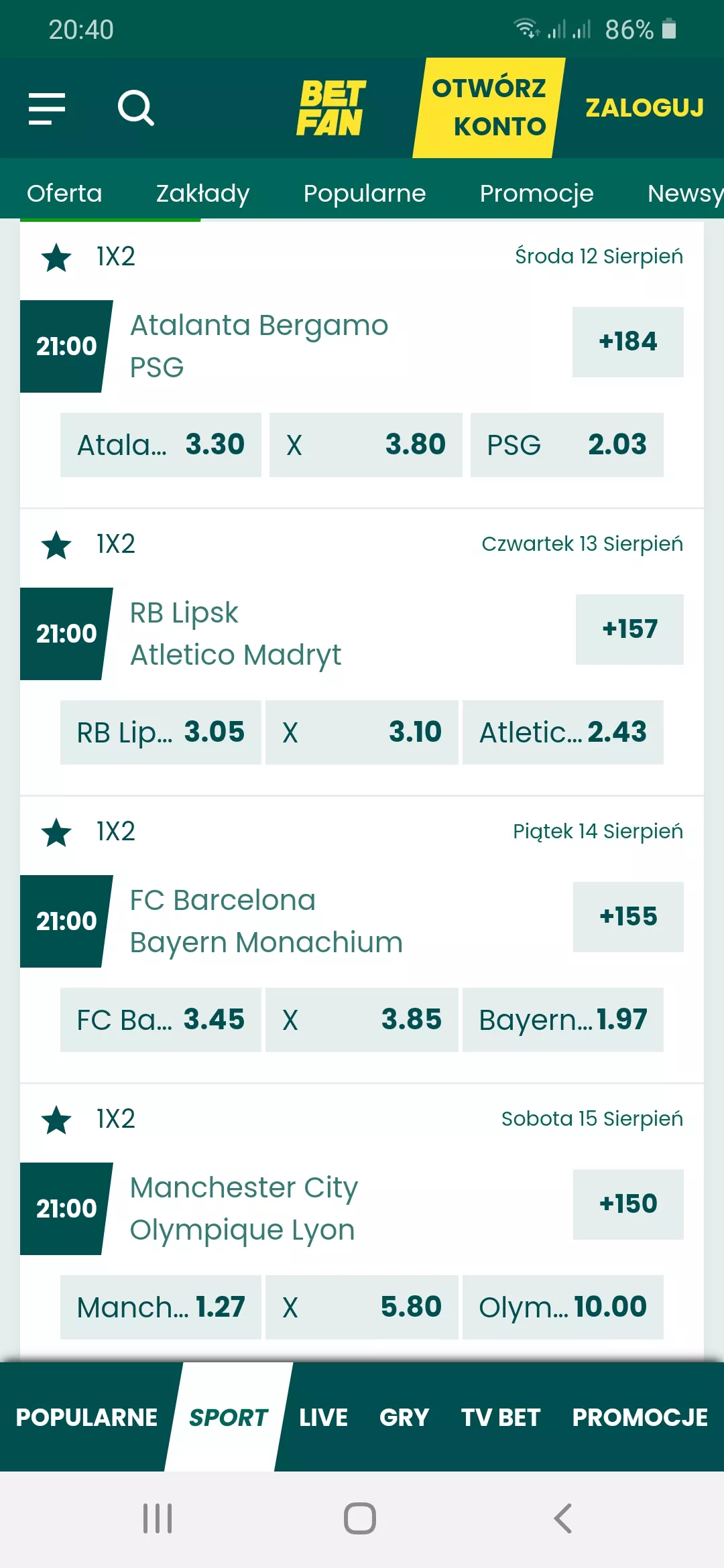Go back with the system back button
The image size is (724, 1568).
pos(562,1518)
